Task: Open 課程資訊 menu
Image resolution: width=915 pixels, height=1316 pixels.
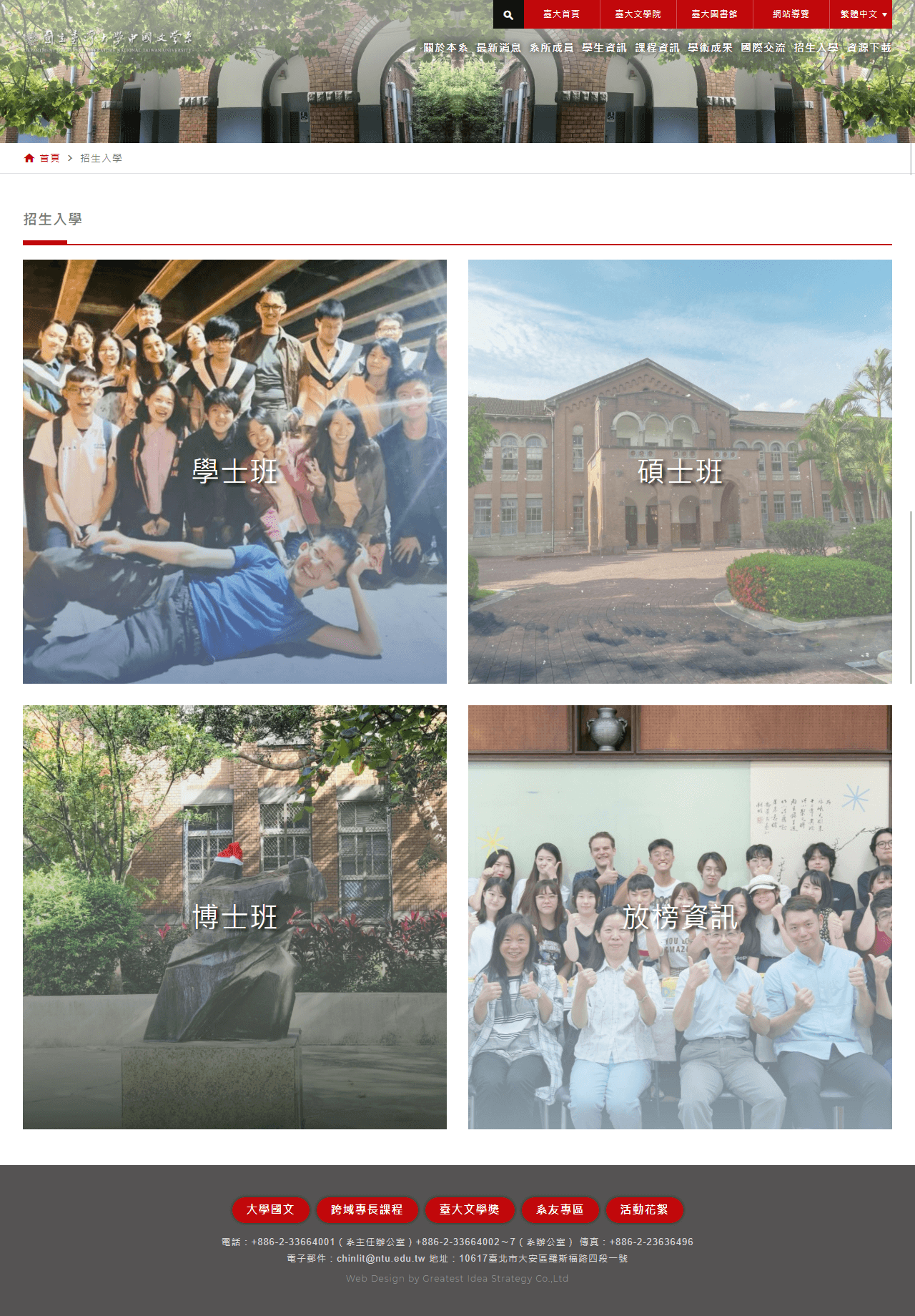Action: (657, 48)
